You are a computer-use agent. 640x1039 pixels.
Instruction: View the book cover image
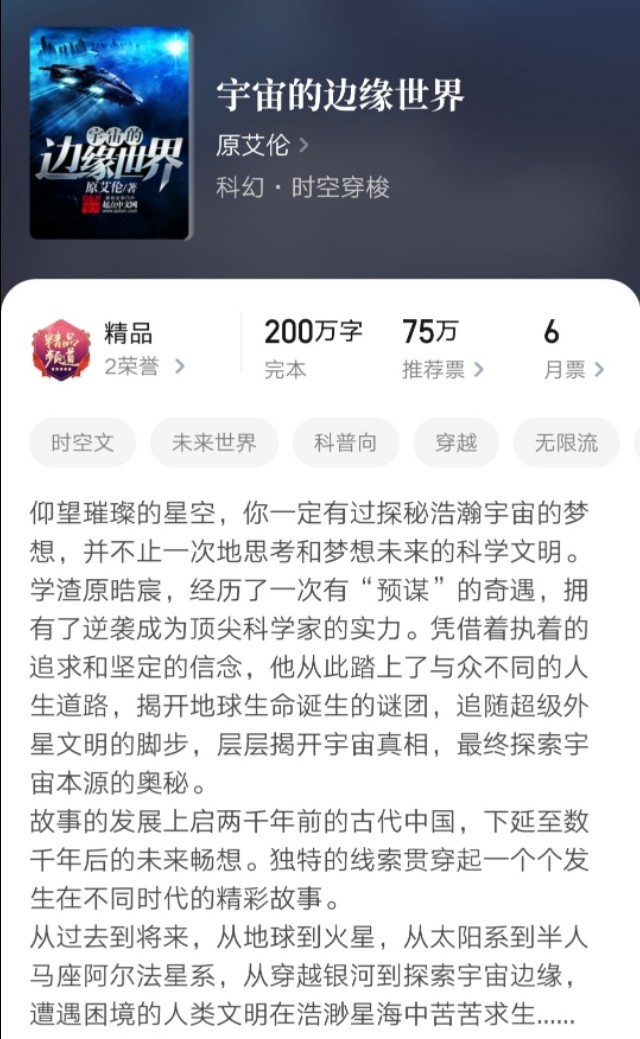tap(110, 134)
